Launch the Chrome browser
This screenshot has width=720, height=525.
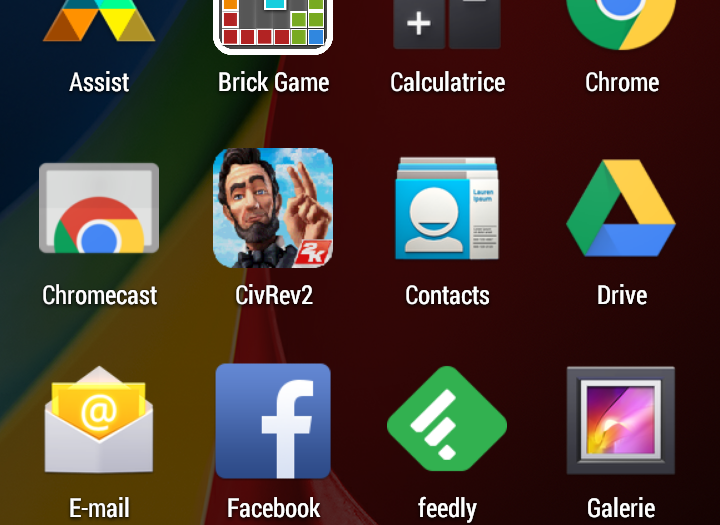coord(621,25)
